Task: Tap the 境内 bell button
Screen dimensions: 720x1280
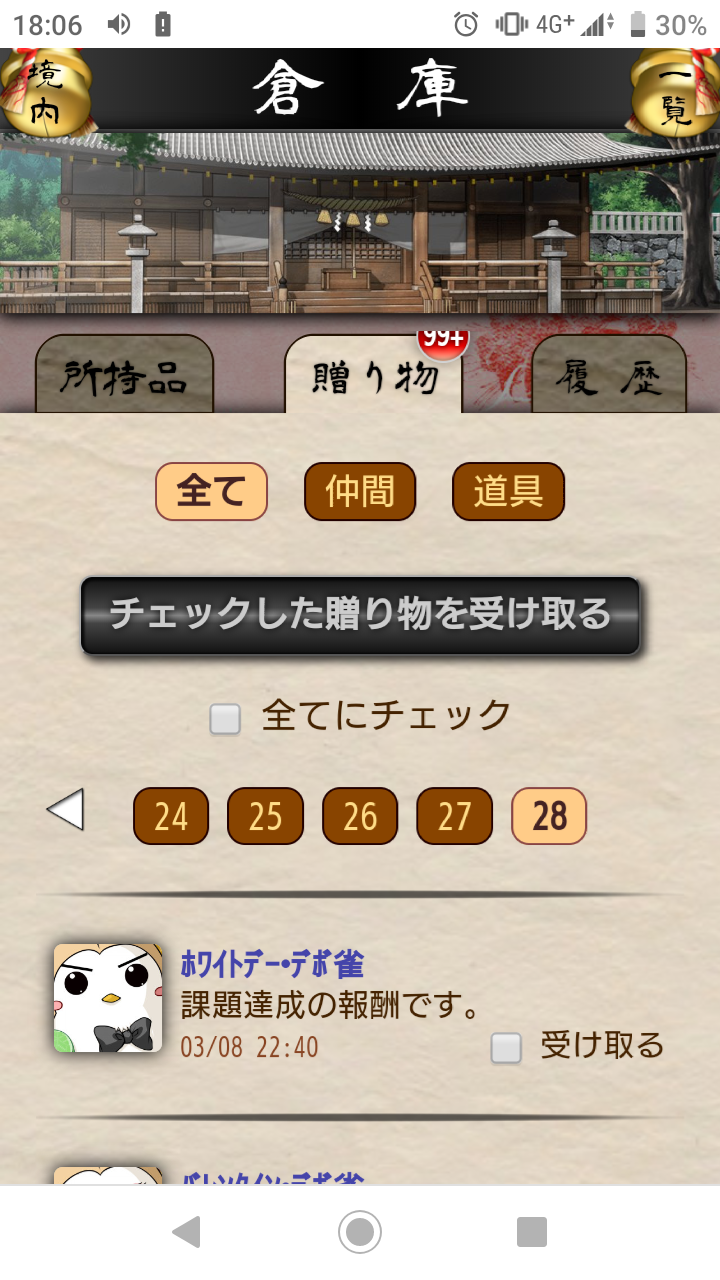Action: pos(42,92)
